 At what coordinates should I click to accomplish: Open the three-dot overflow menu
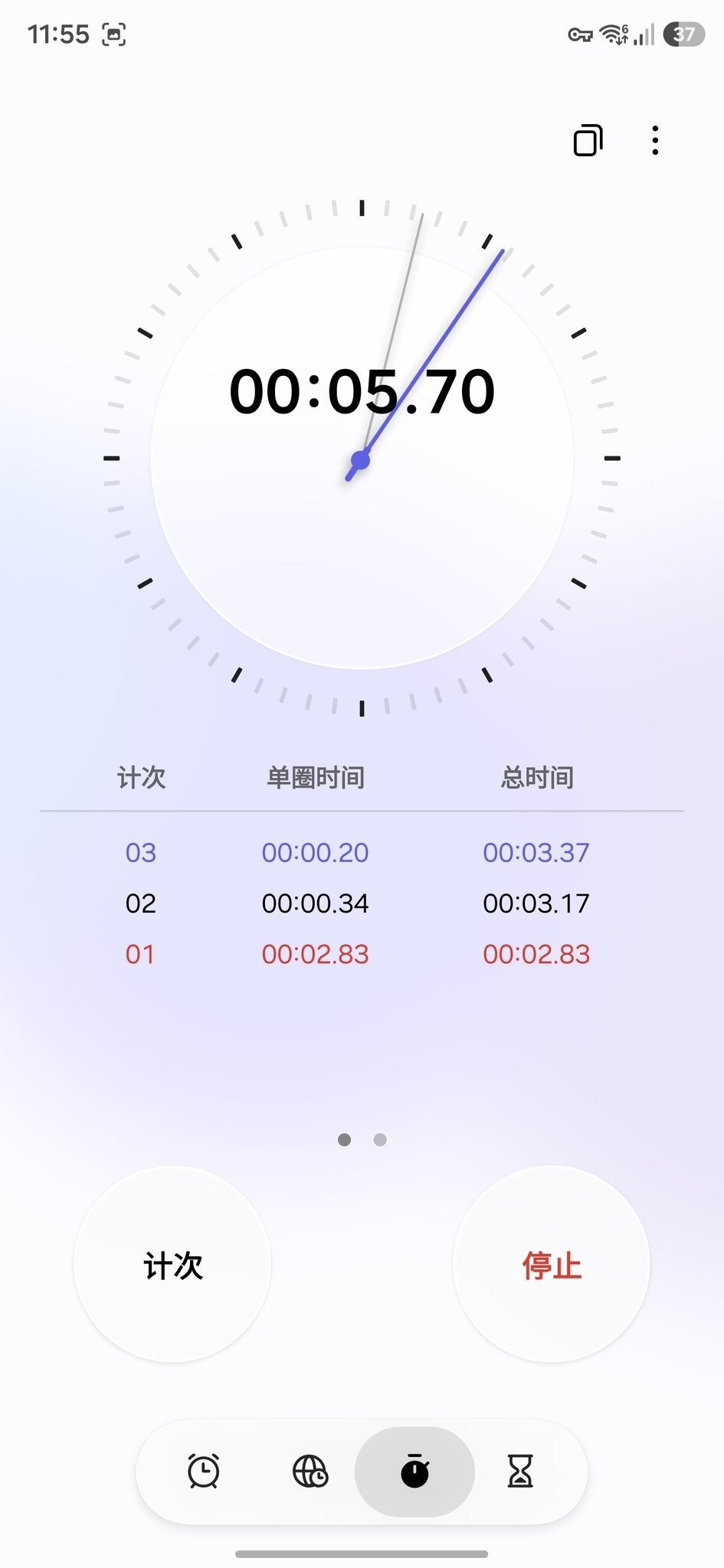click(655, 140)
